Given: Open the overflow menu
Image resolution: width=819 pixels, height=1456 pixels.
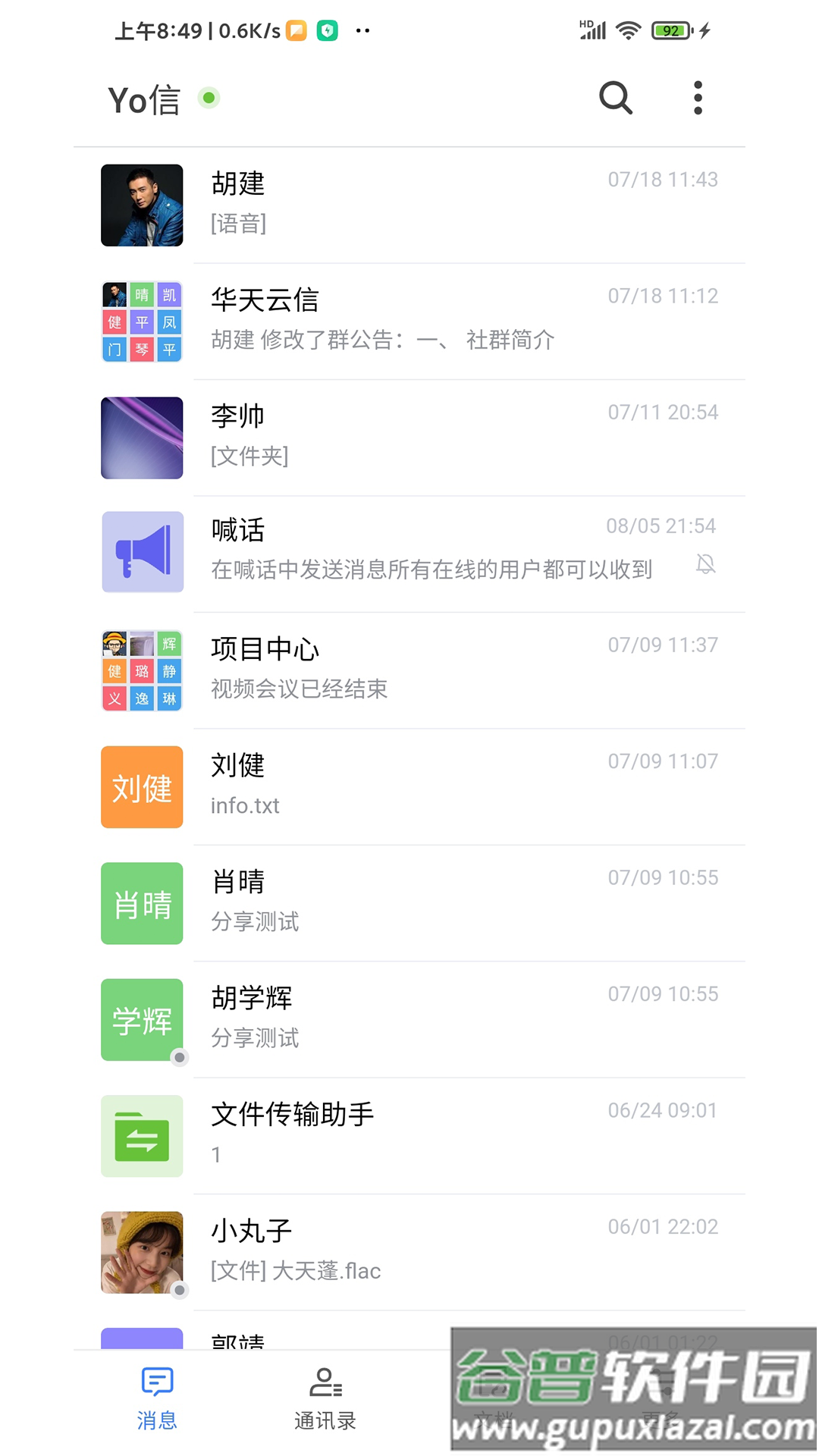Looking at the screenshot, I should click(698, 98).
